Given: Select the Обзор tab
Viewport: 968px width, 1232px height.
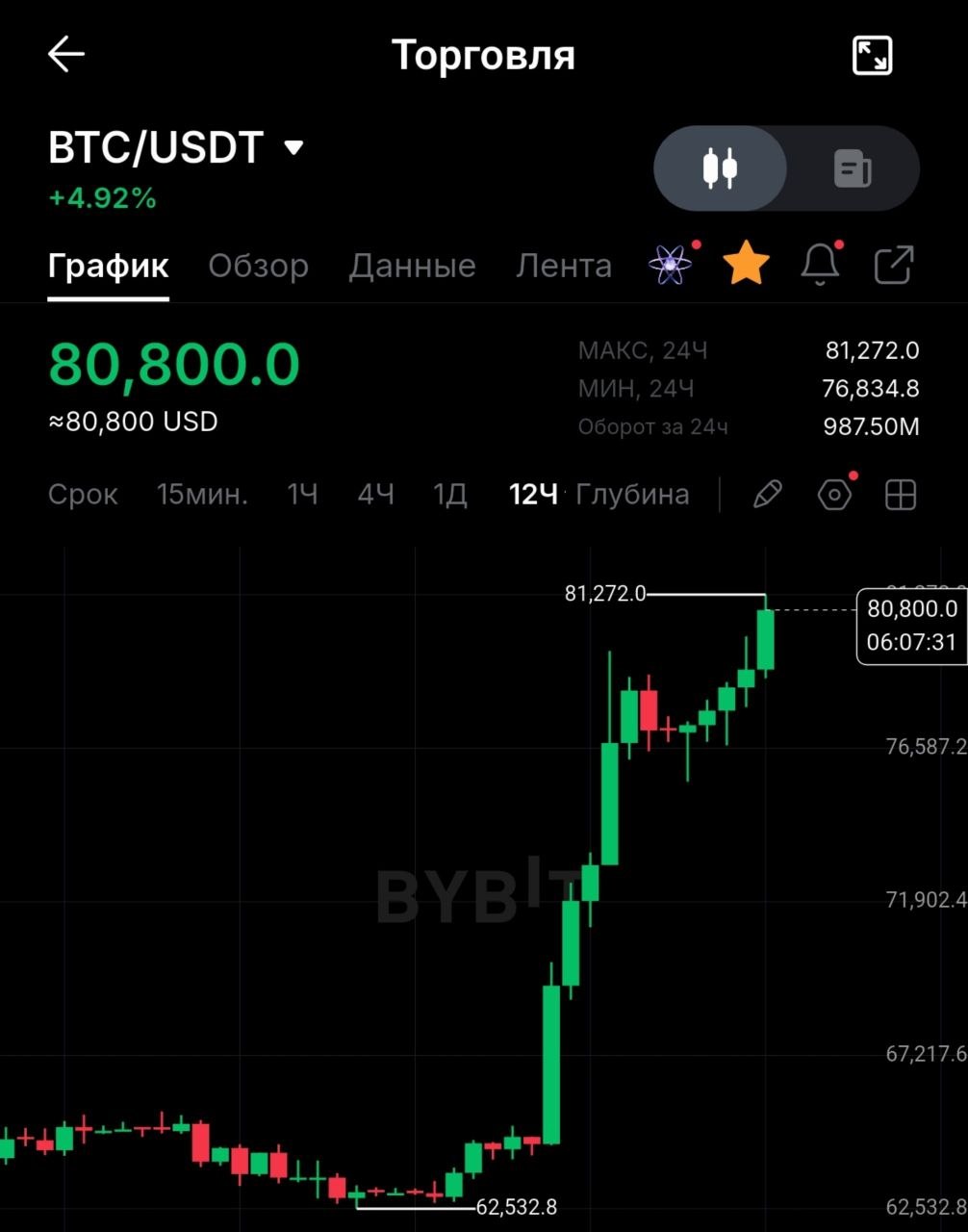Looking at the screenshot, I should click(259, 266).
